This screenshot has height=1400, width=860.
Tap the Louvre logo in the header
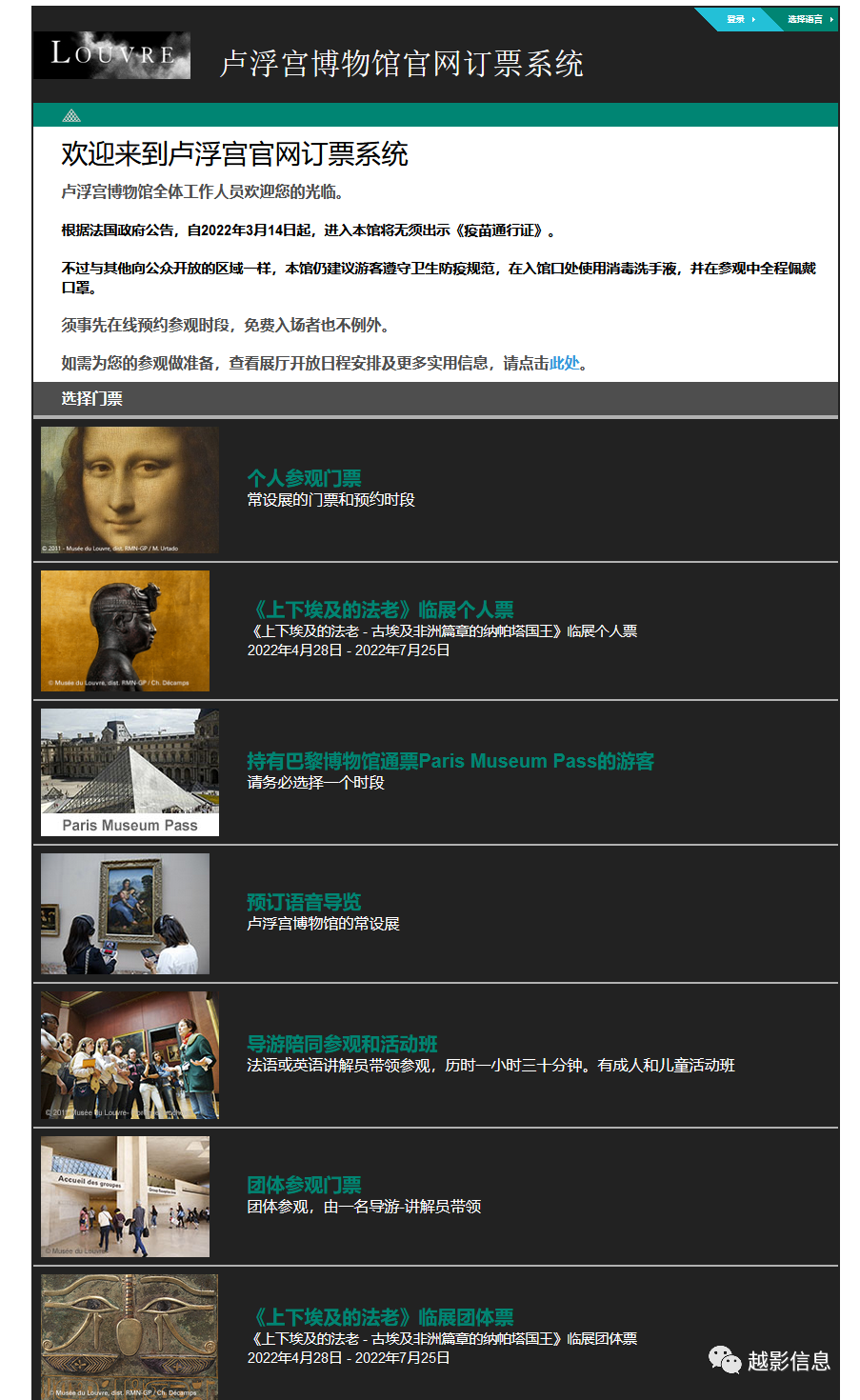pos(111,55)
